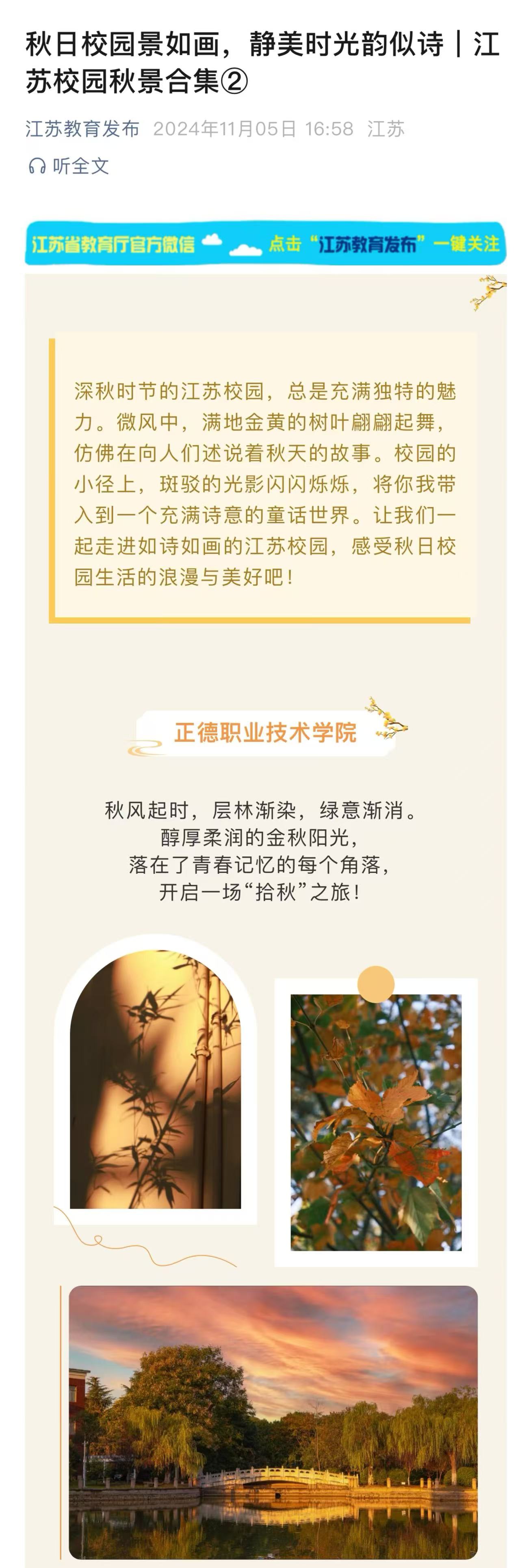
Task: Open the 江苏教育发布 account page
Action: [x=82, y=129]
